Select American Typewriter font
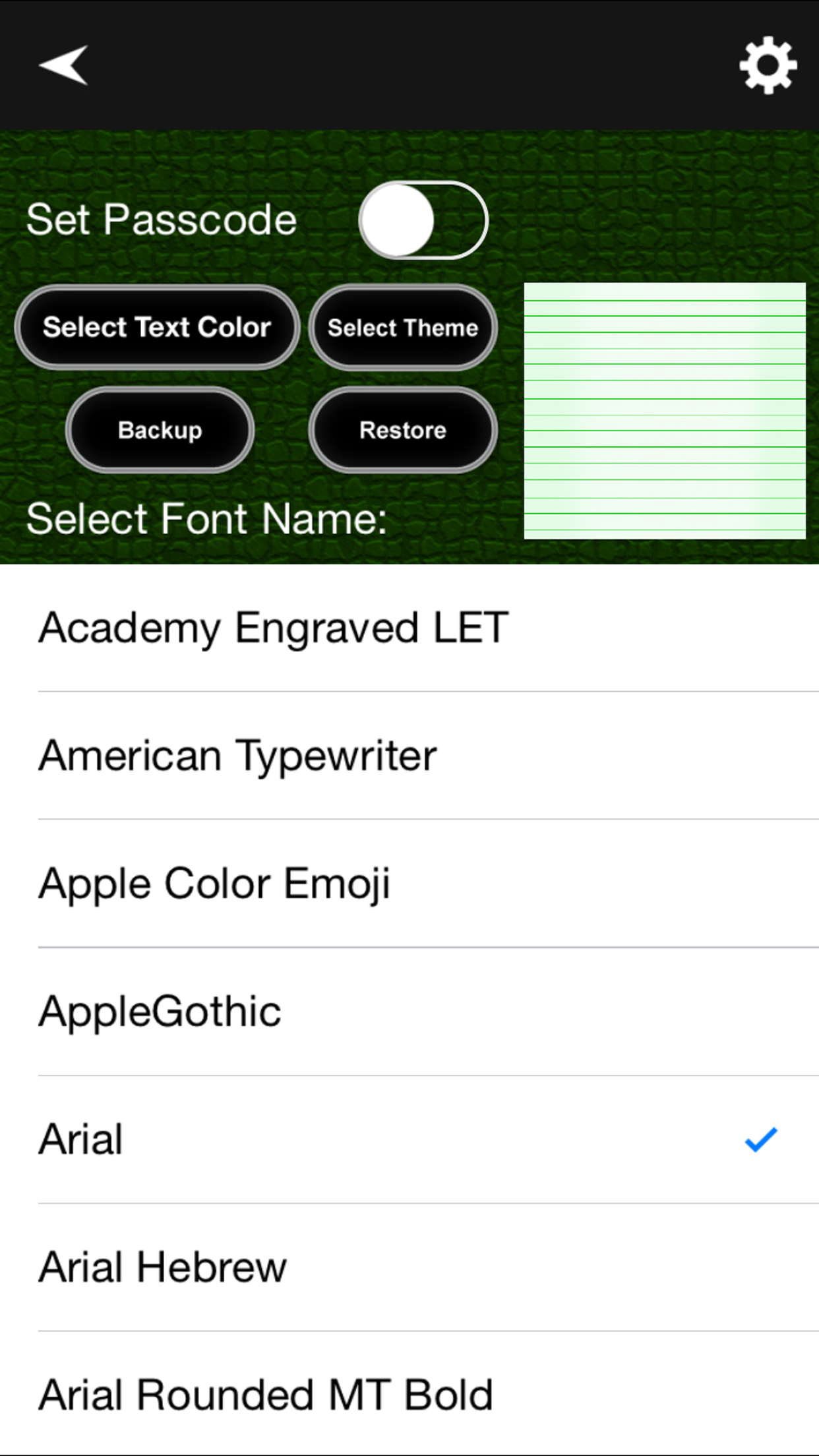This screenshot has width=819, height=1456. click(409, 756)
